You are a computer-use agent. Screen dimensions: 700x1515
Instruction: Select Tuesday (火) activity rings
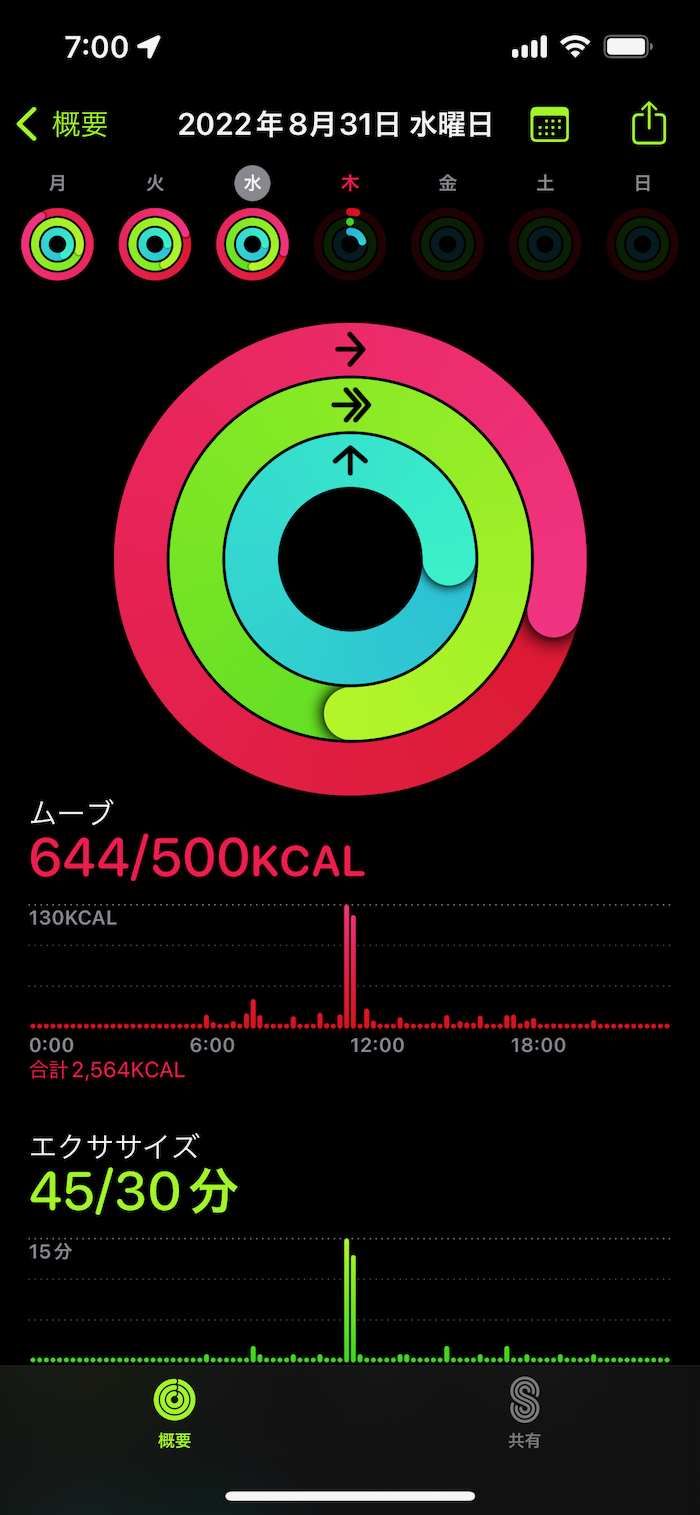click(155, 244)
